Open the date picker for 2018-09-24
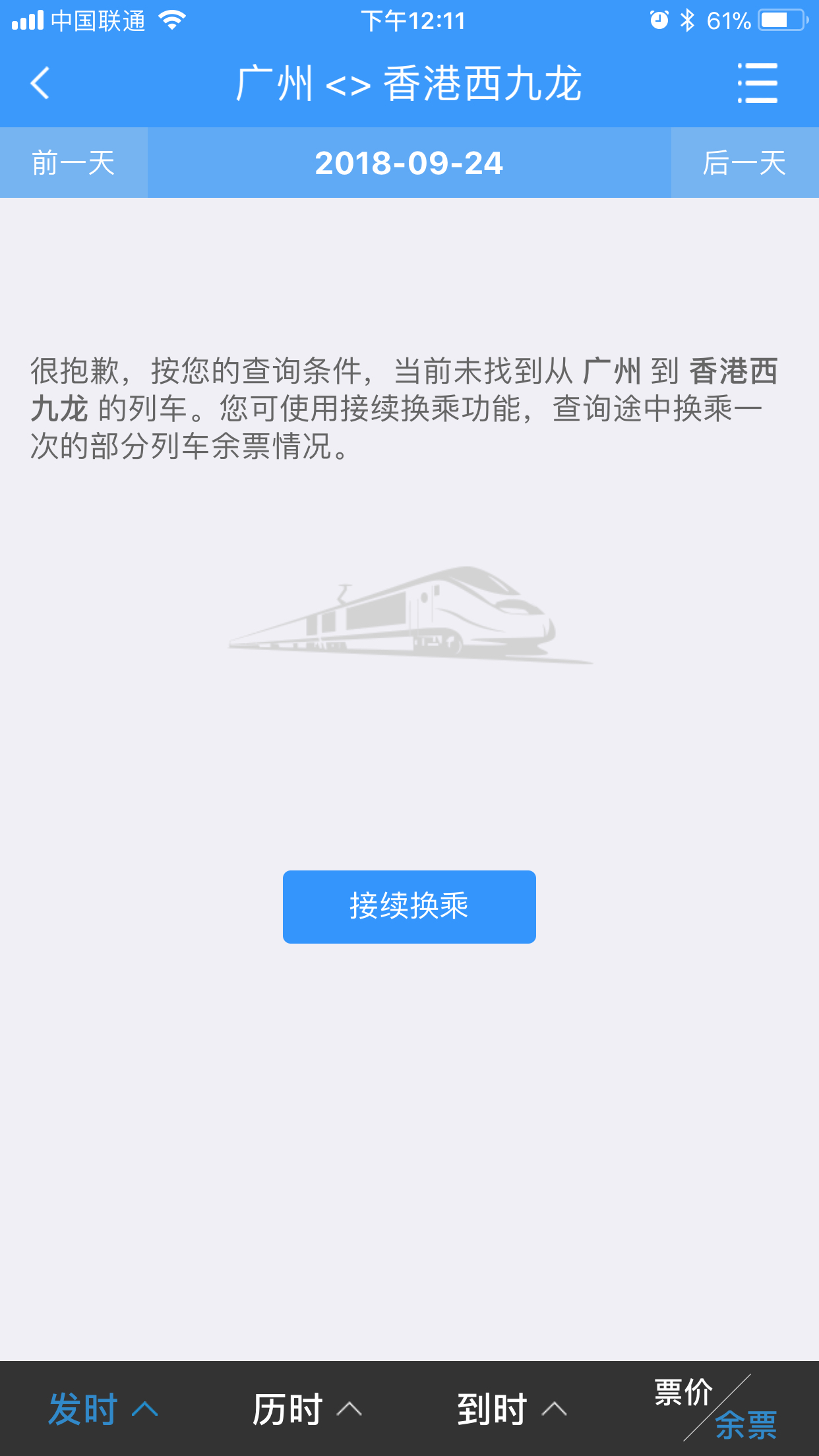 409,163
